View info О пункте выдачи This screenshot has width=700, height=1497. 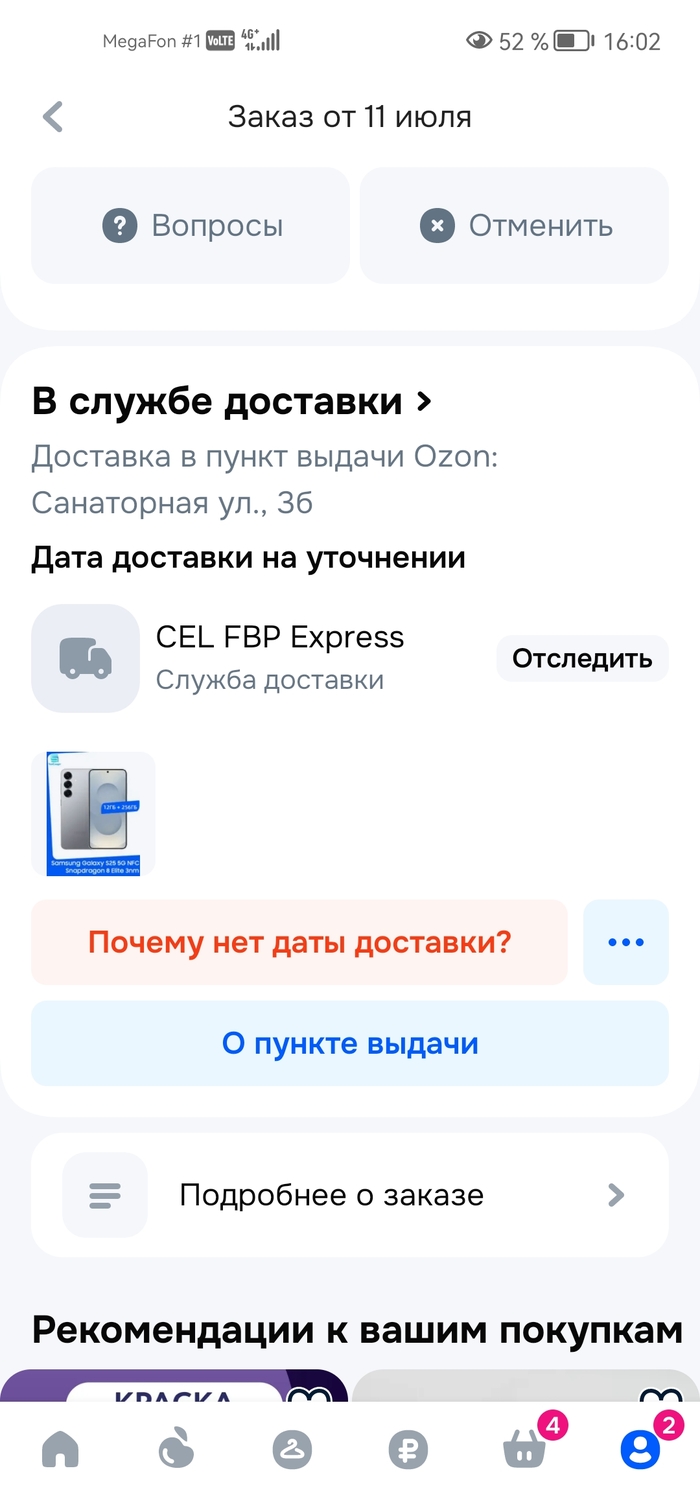click(349, 1044)
